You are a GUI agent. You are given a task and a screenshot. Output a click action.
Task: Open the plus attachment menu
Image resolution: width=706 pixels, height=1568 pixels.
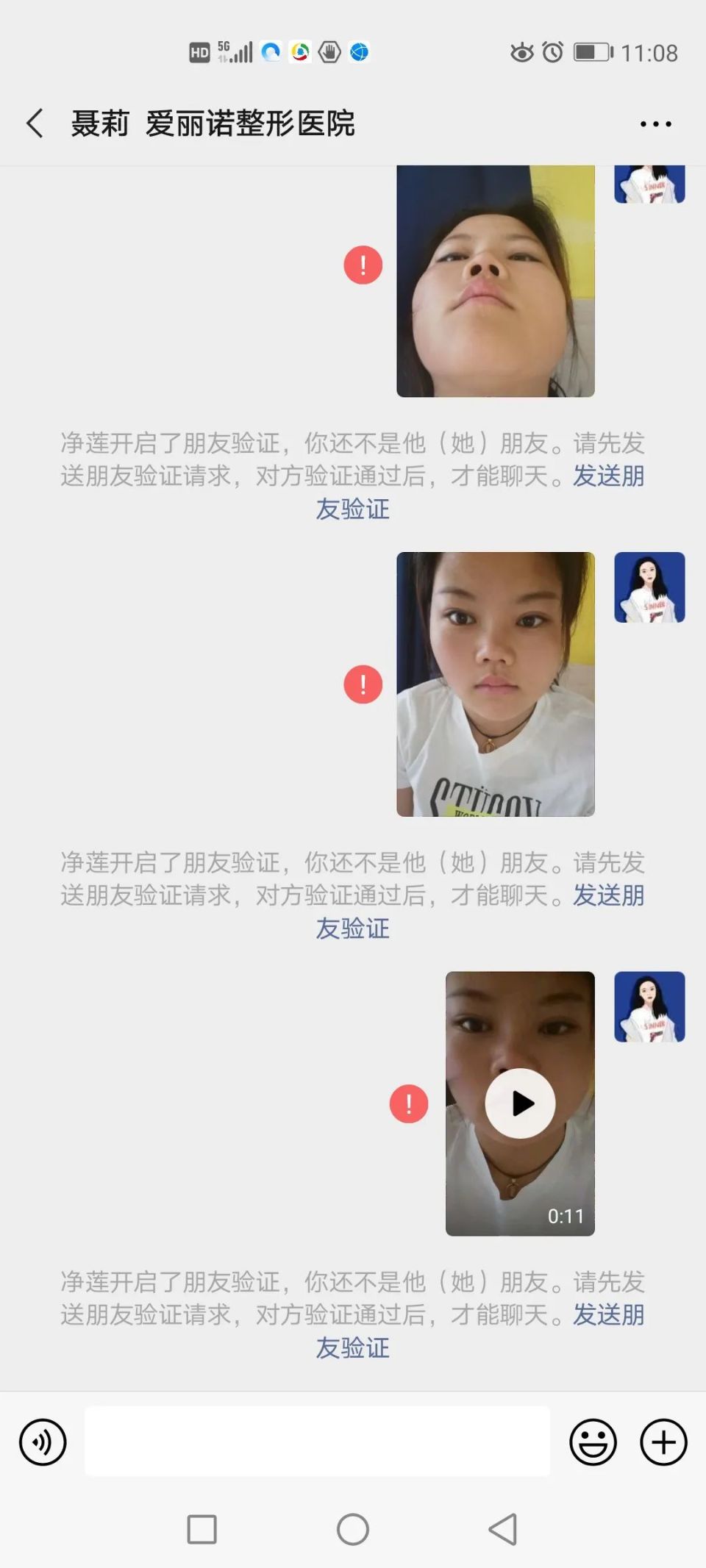pyautogui.click(x=663, y=1442)
